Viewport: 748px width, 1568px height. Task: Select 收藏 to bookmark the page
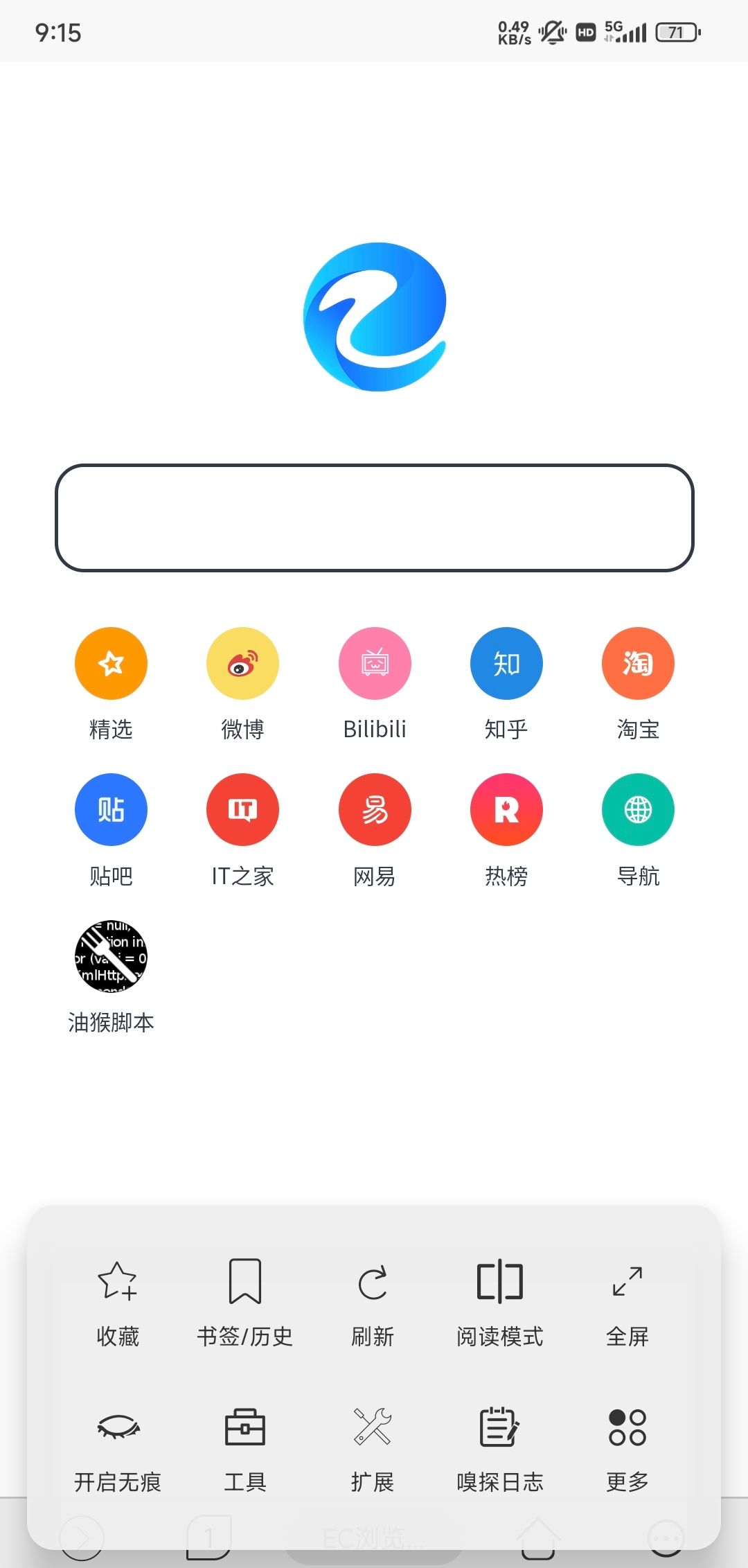(x=118, y=1301)
